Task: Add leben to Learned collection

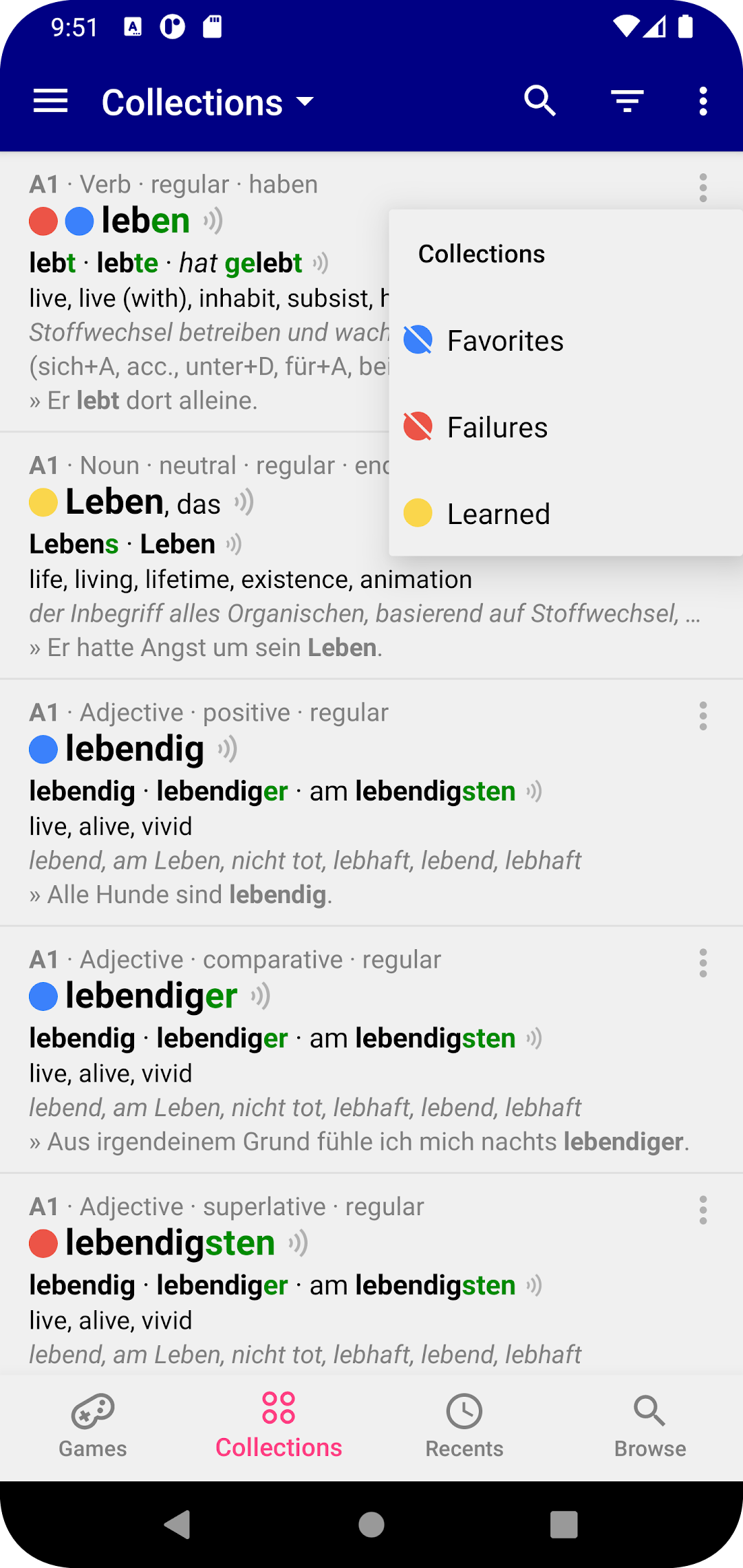Action: pos(566,514)
